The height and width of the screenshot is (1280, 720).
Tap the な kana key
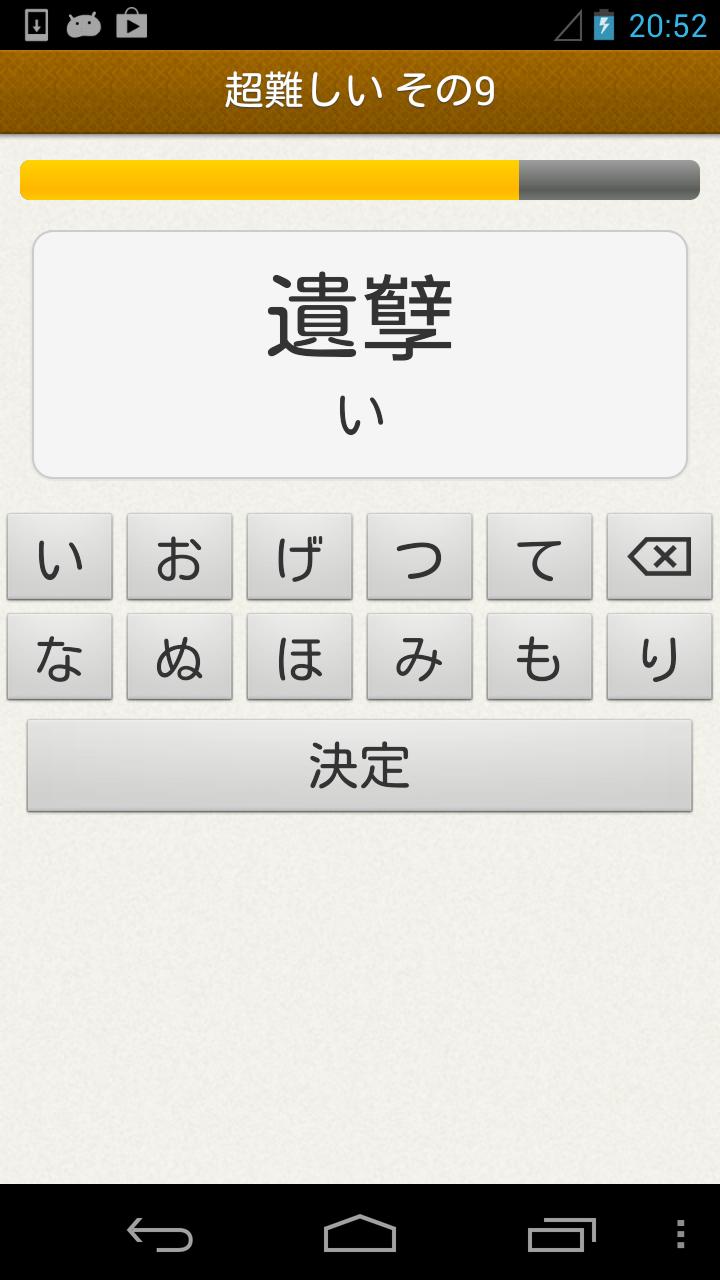pyautogui.click(x=60, y=657)
